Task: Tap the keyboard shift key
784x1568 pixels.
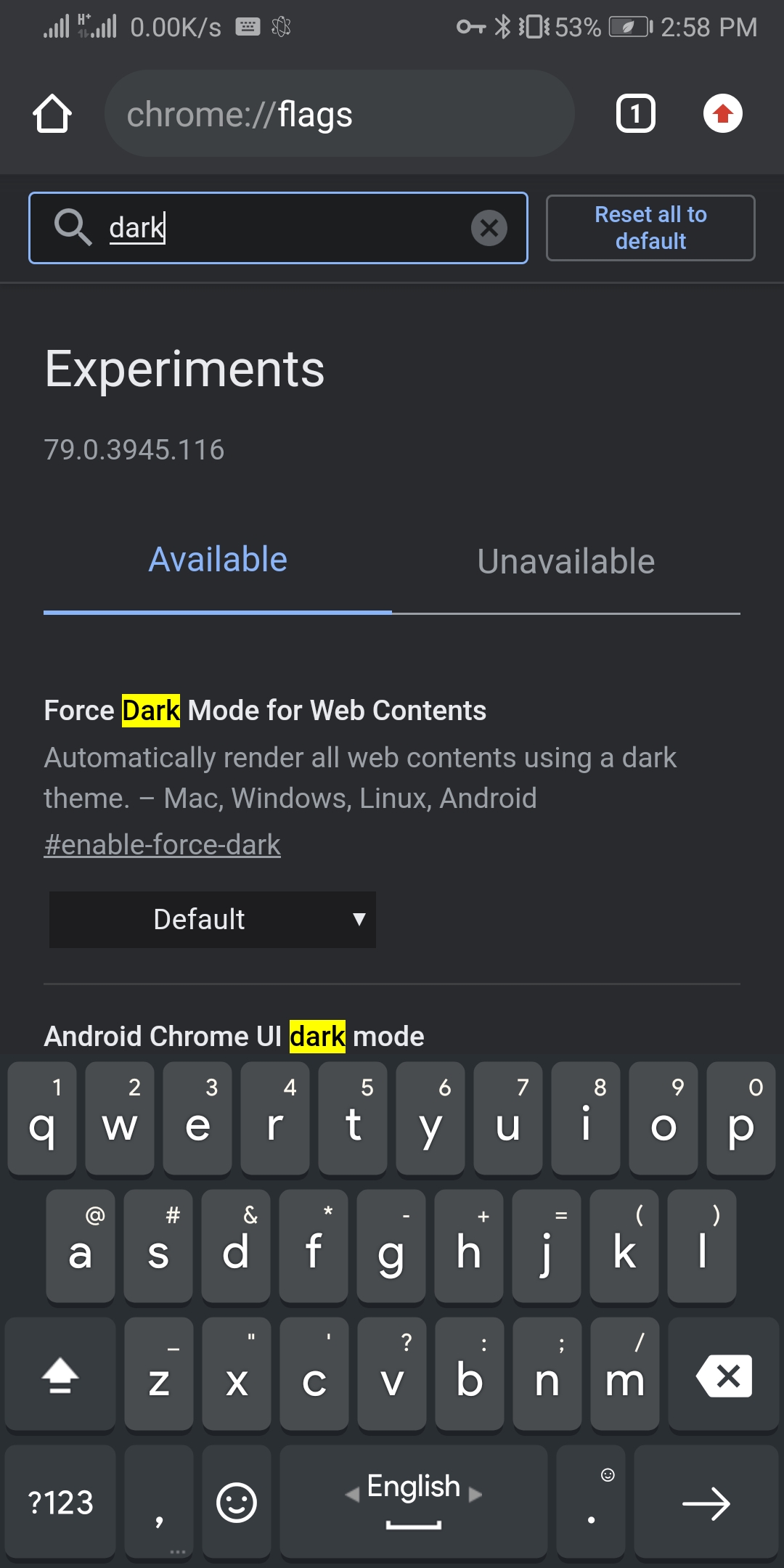Action: [60, 1375]
